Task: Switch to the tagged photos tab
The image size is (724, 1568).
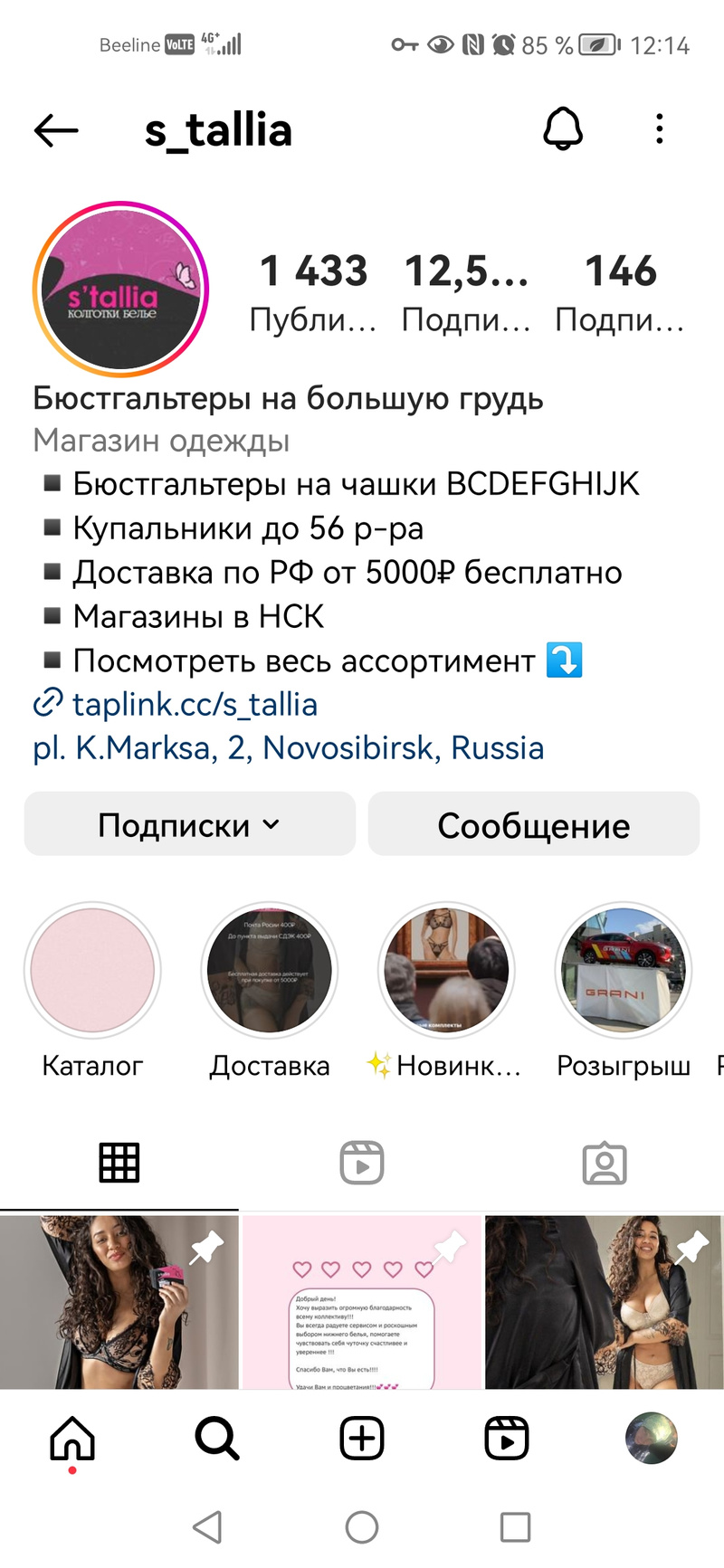Action: (605, 1163)
